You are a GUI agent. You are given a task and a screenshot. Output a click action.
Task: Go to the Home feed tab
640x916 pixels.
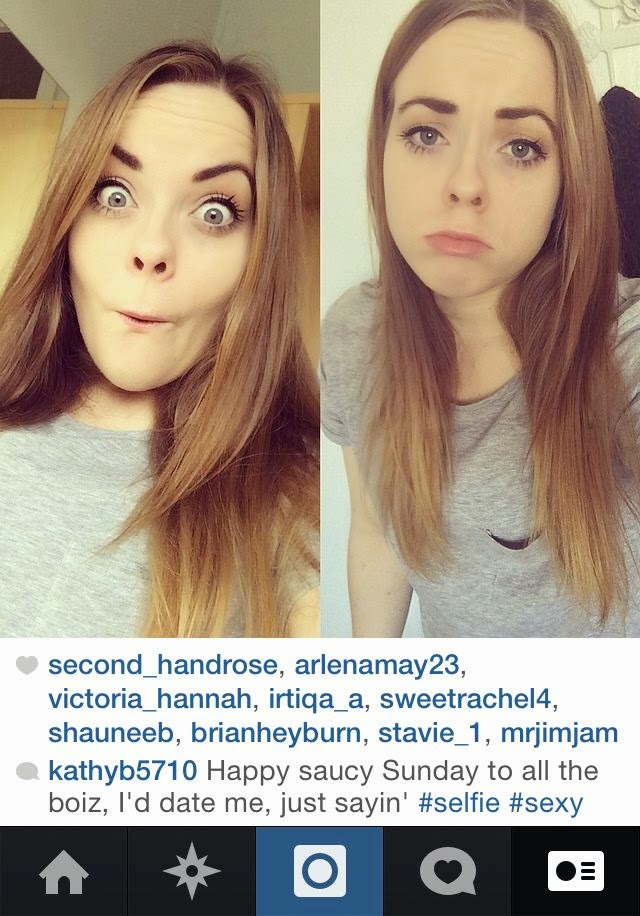64,871
